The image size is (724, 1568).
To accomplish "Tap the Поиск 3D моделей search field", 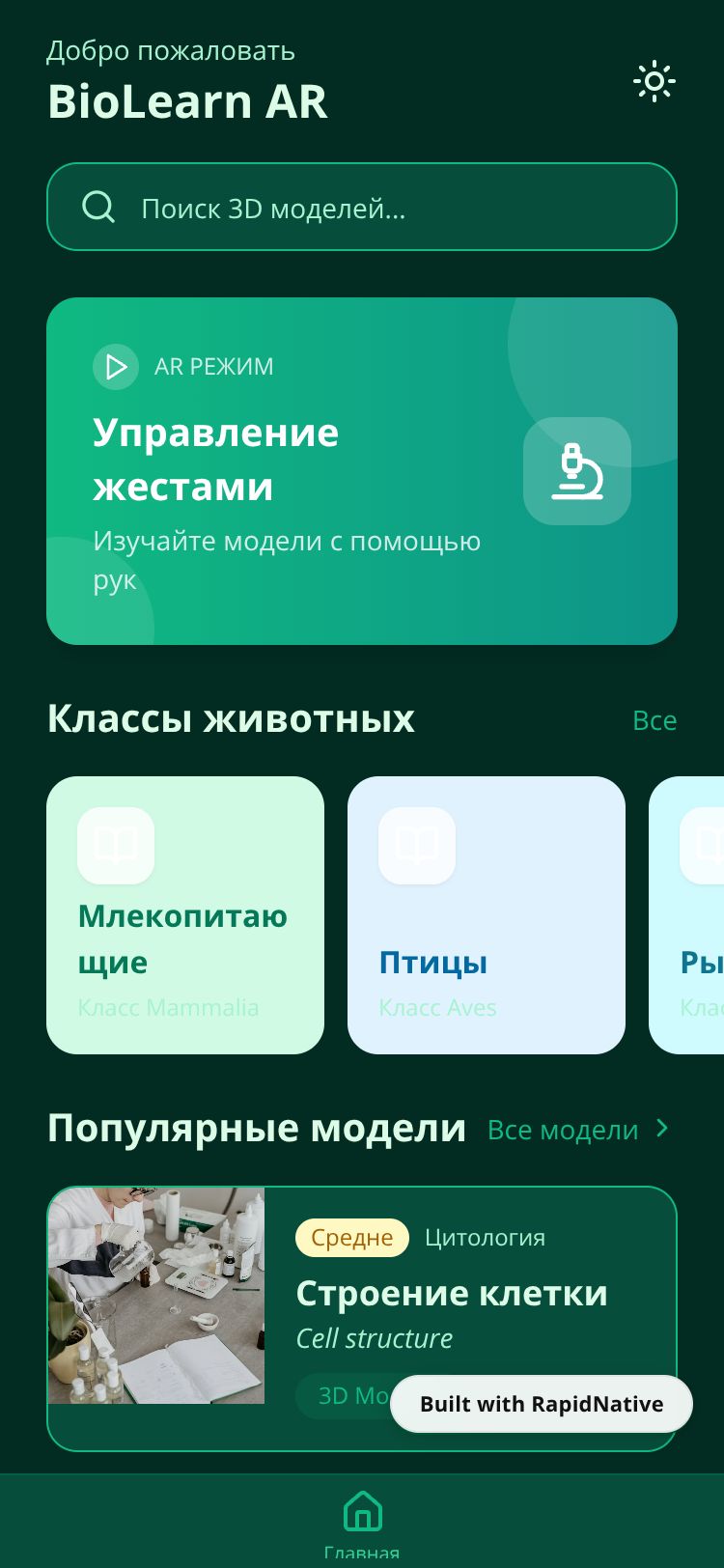I will click(362, 208).
